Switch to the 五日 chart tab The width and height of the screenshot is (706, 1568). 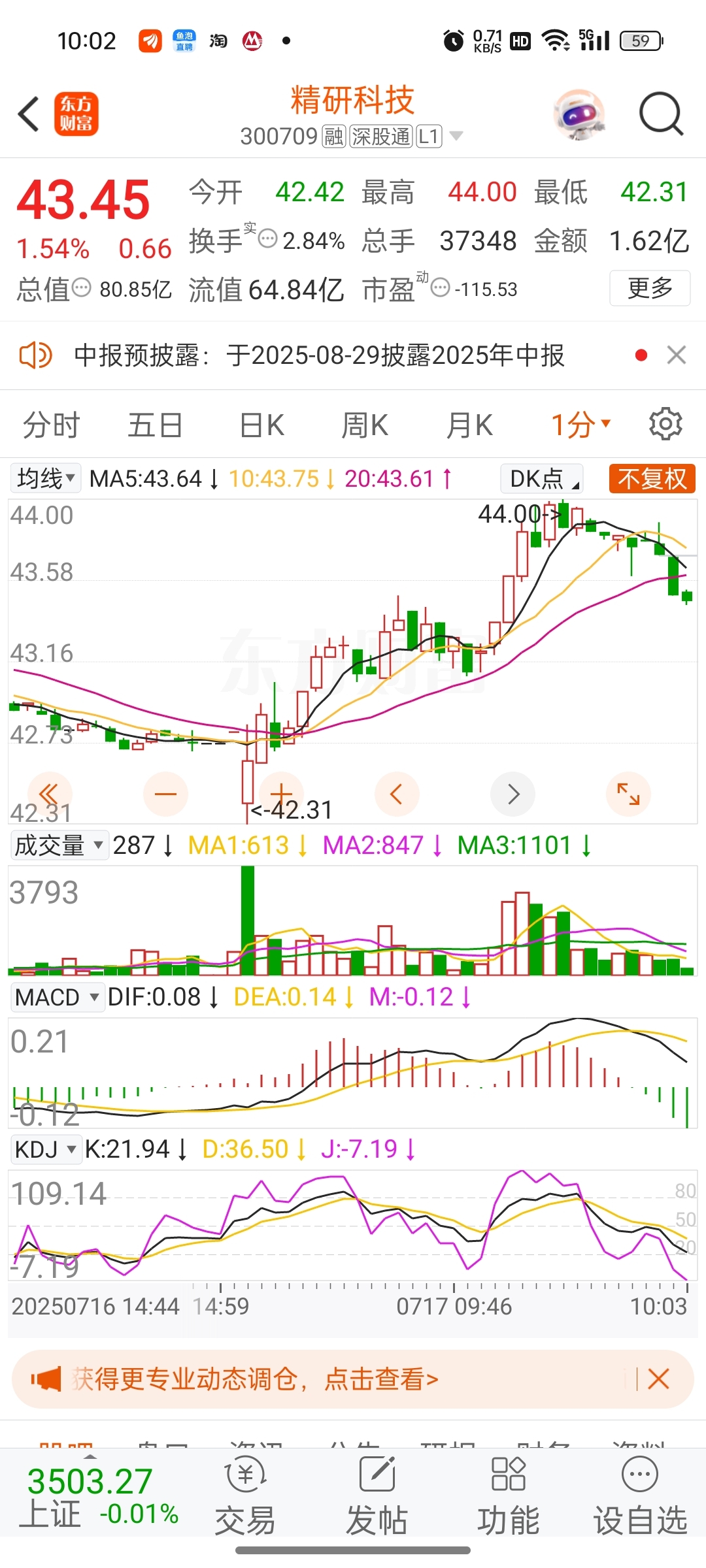[155, 425]
